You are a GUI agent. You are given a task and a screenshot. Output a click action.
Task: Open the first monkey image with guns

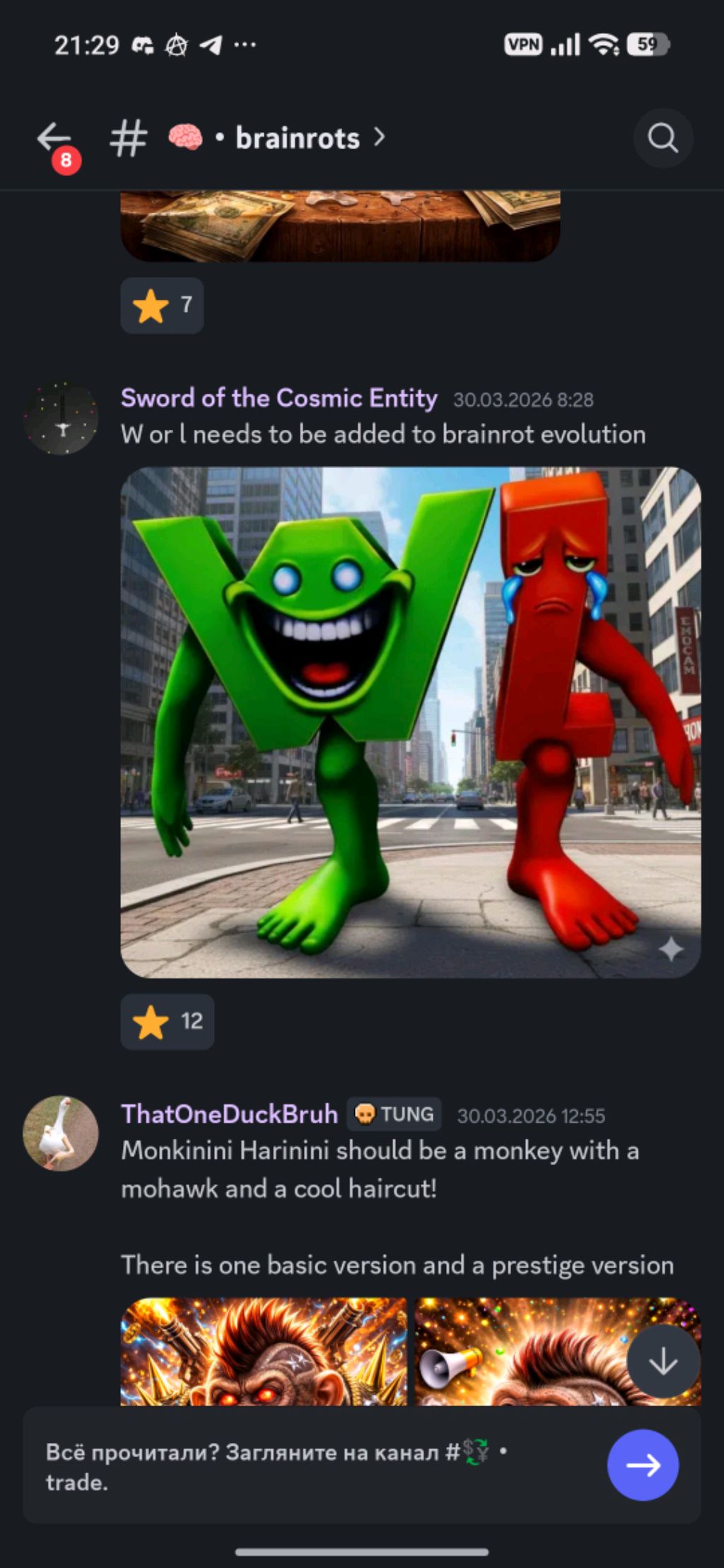pyautogui.click(x=264, y=1351)
